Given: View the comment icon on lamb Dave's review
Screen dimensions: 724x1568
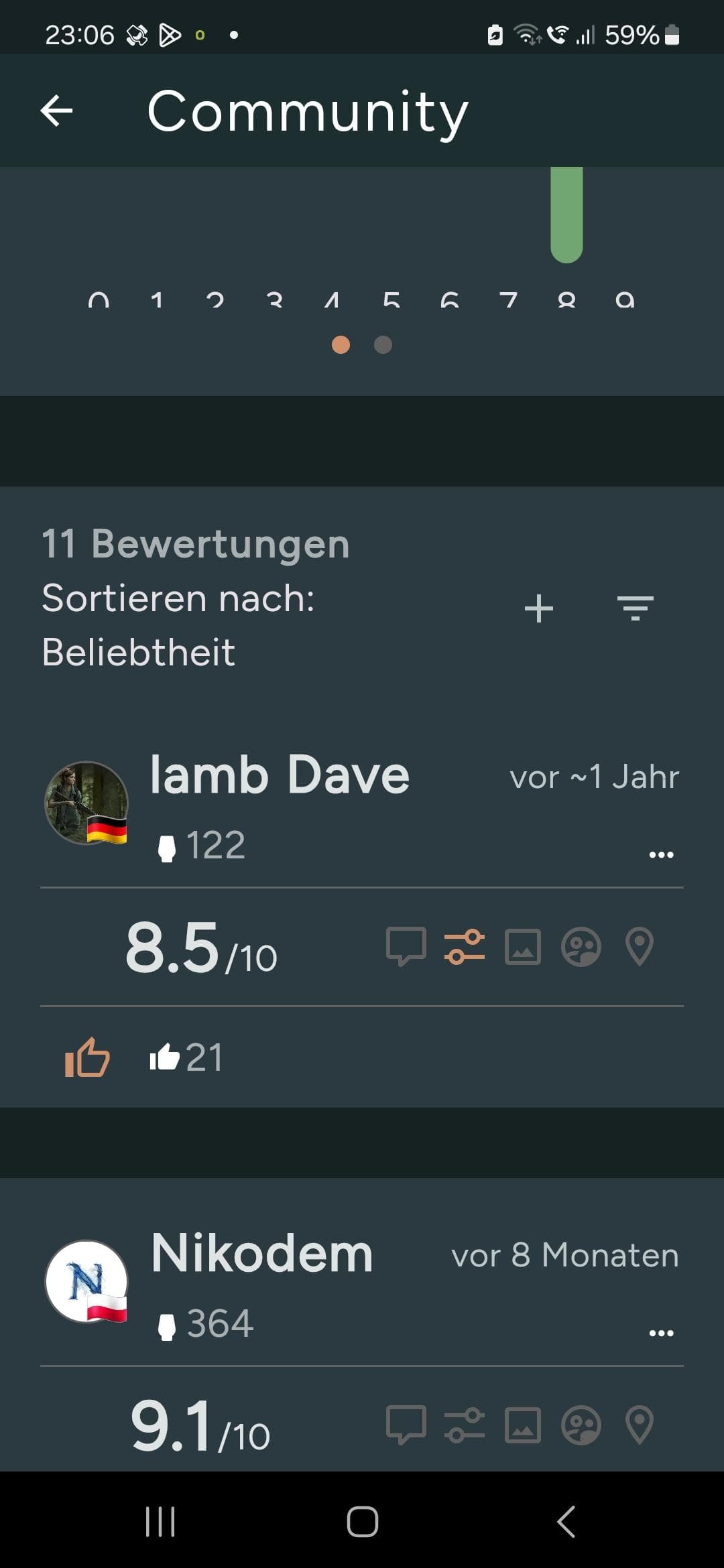Looking at the screenshot, I should pos(406,946).
